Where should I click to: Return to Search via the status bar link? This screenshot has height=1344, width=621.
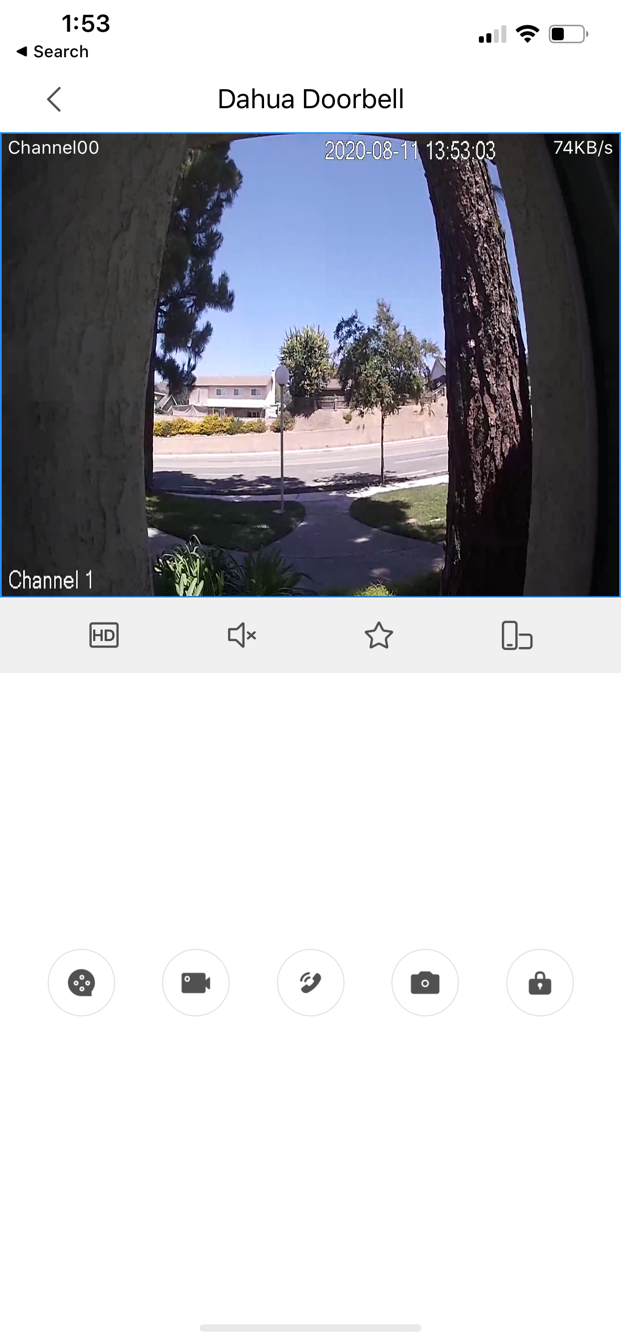pos(52,52)
